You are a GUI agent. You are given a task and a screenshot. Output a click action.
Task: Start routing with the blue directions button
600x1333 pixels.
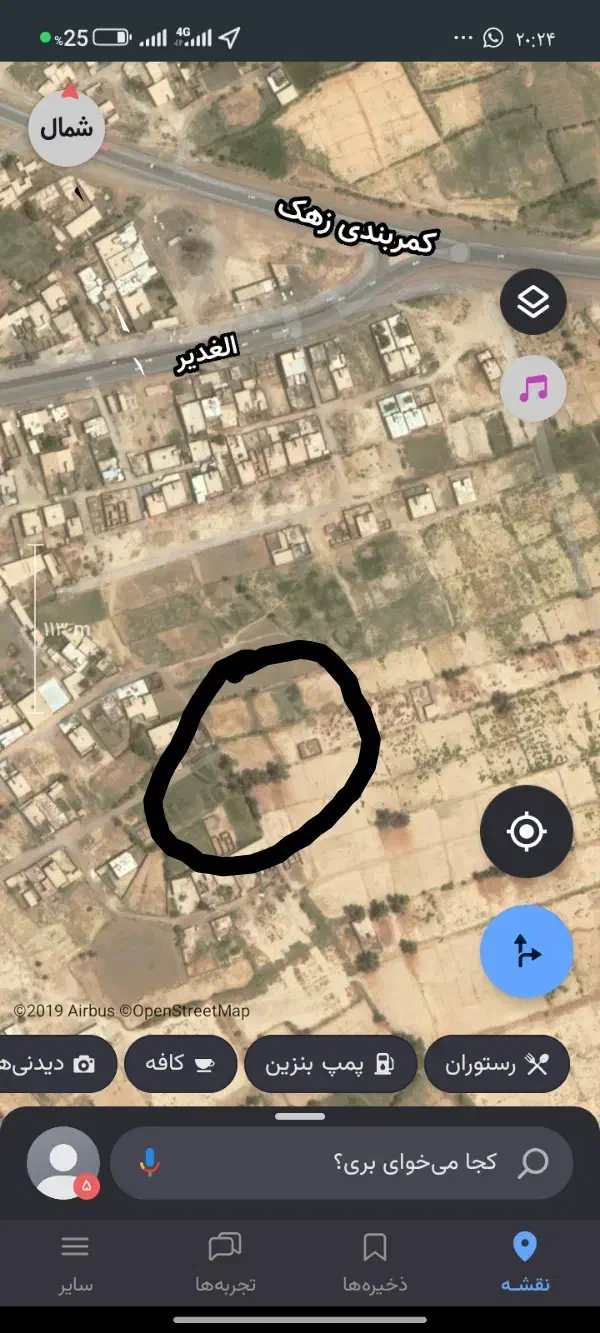[526, 952]
